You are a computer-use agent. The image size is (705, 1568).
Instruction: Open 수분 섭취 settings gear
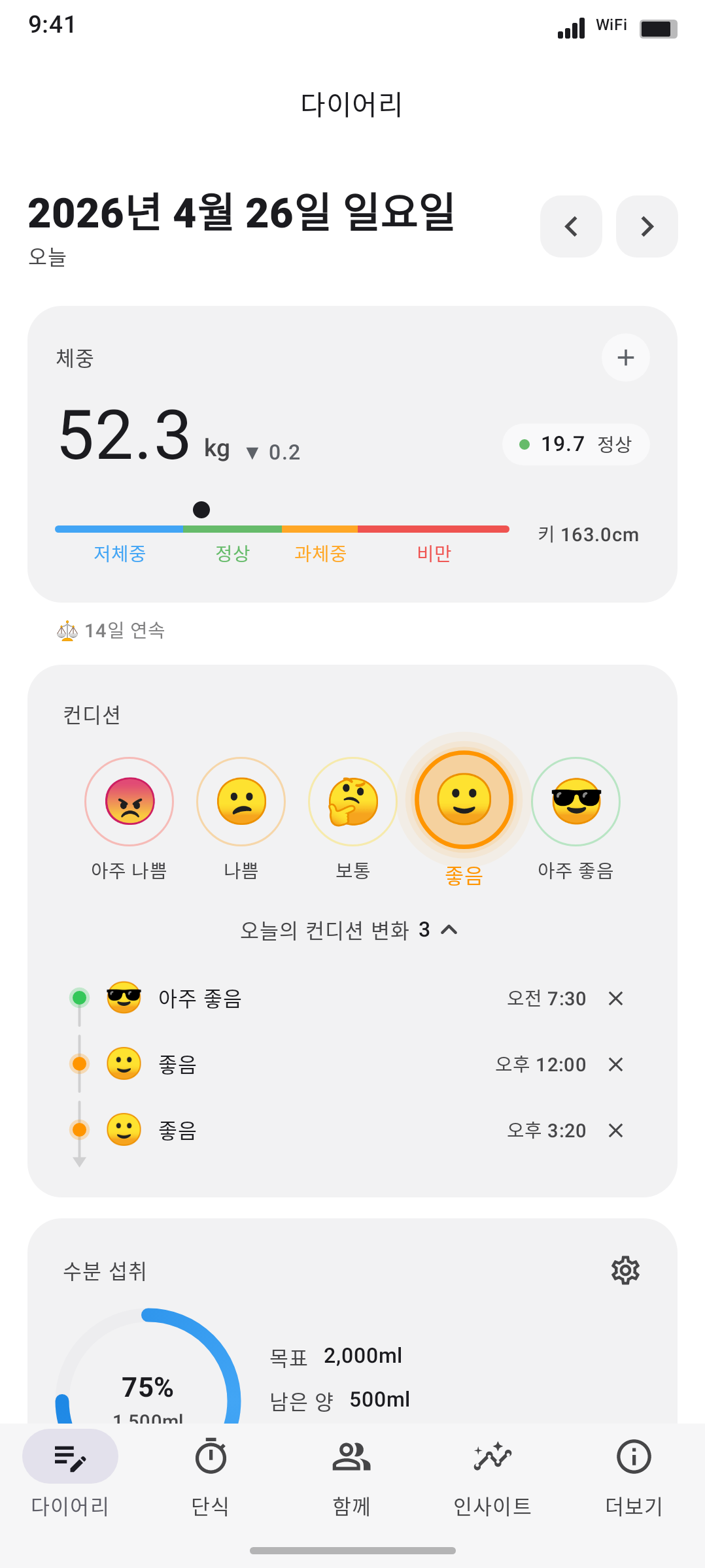(625, 1270)
